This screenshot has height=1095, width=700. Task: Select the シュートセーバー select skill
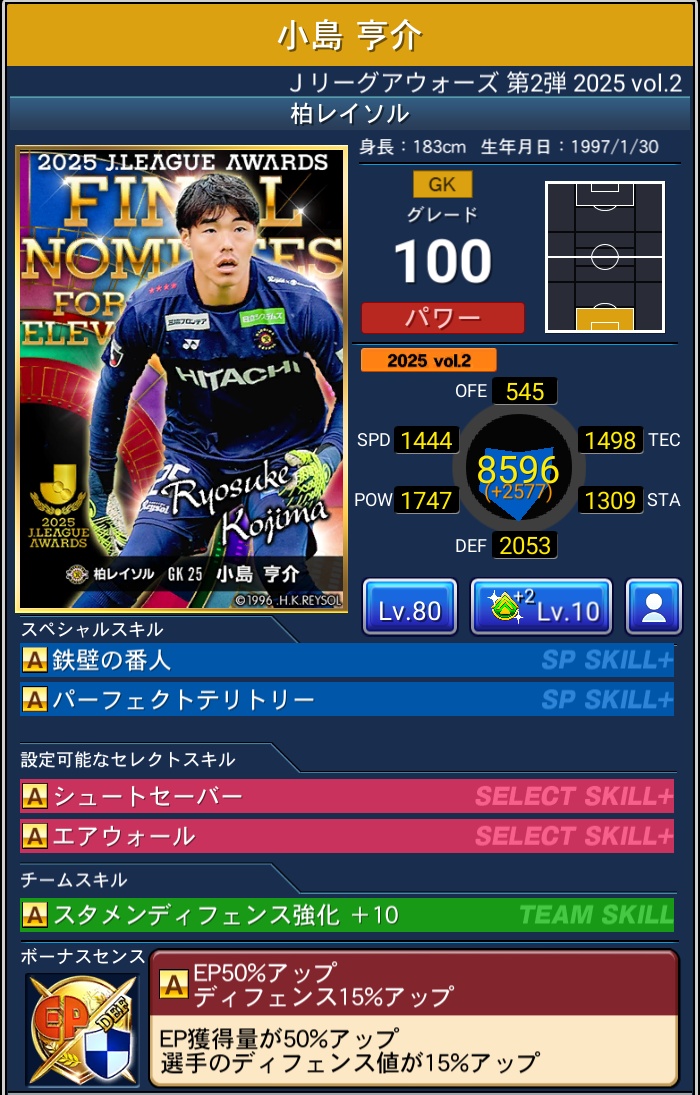click(346, 796)
